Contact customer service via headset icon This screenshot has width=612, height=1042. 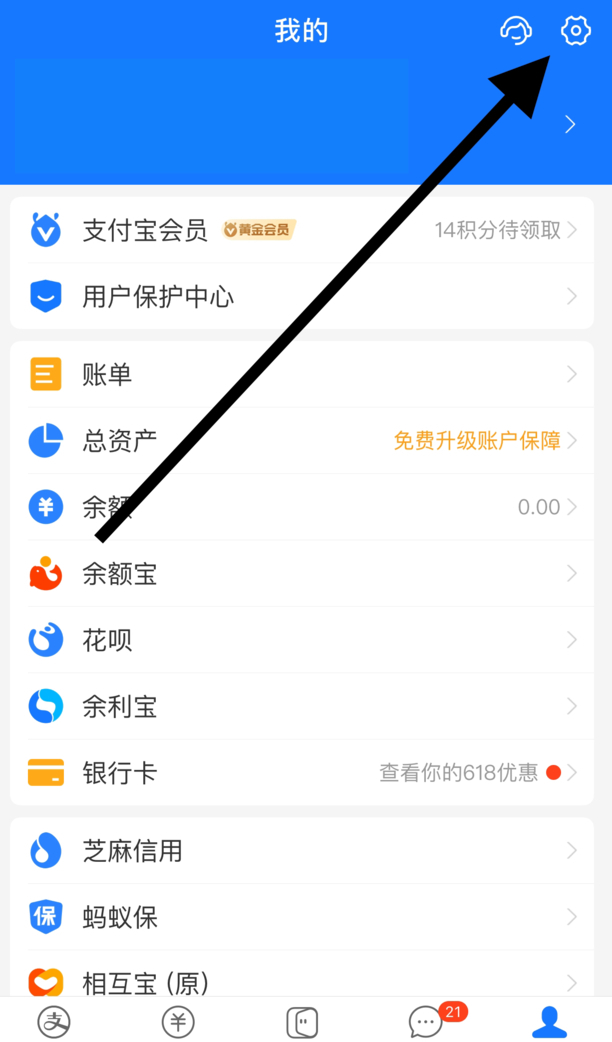tap(516, 32)
